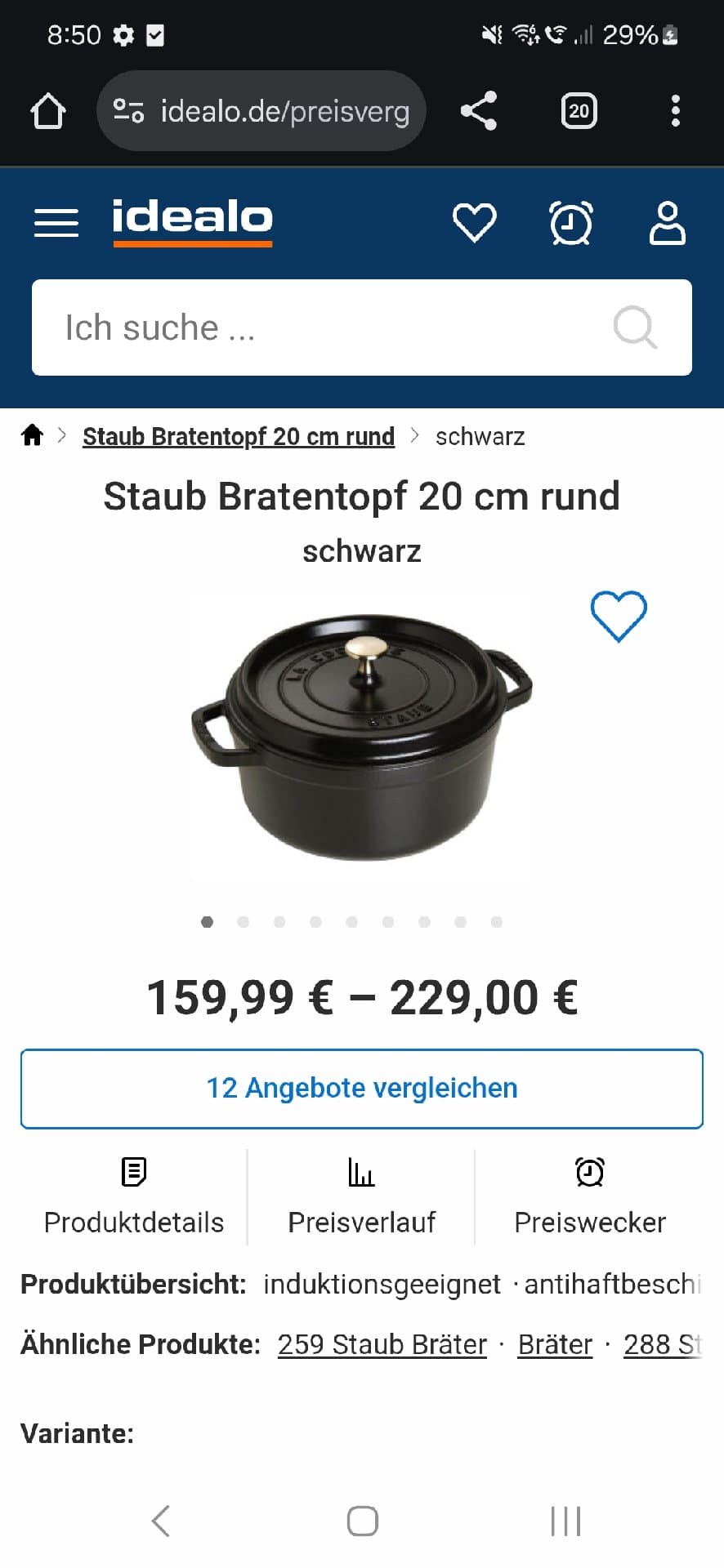View the Preisverlauf chart
Image resolution: width=724 pixels, height=1568 pixels.
point(361,1196)
